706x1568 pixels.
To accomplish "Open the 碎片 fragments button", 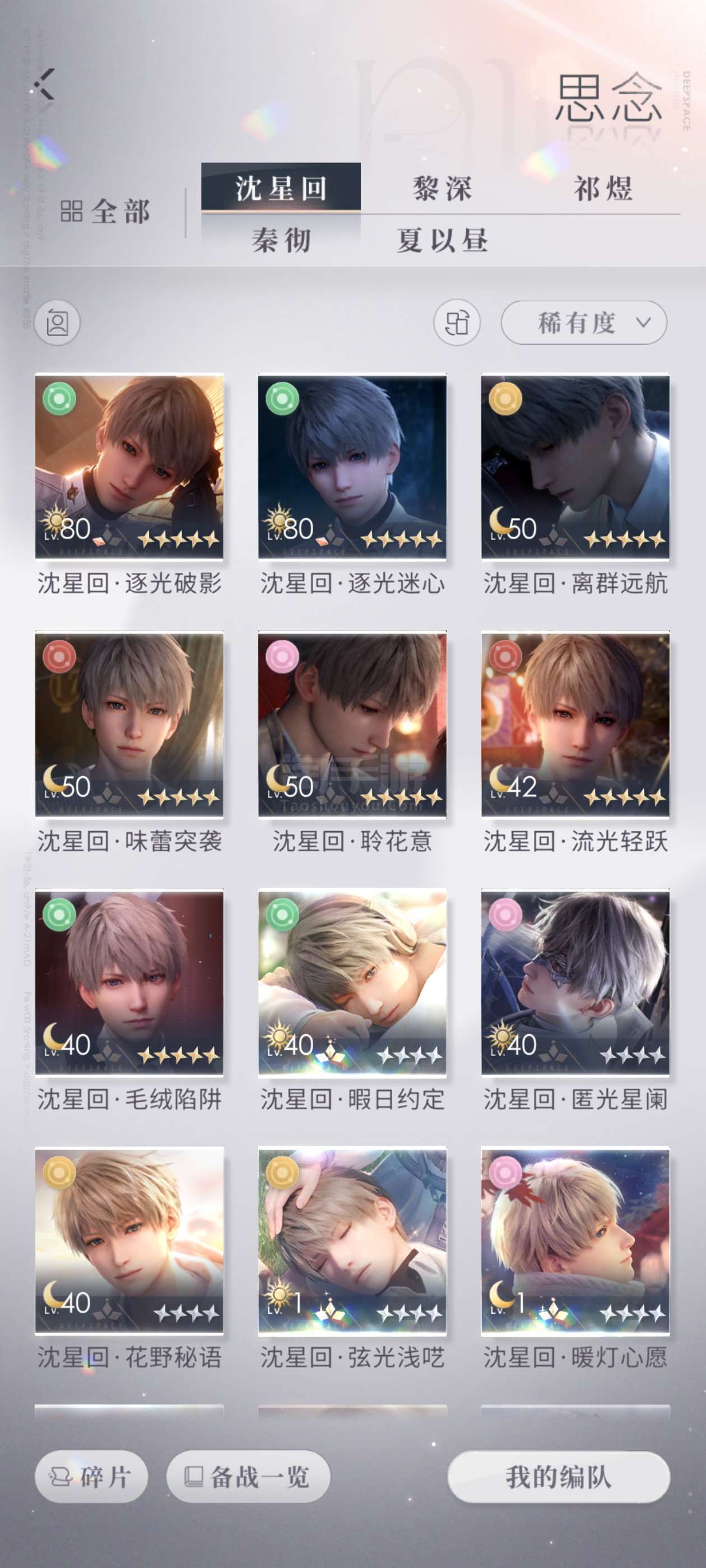I will coord(91,1477).
